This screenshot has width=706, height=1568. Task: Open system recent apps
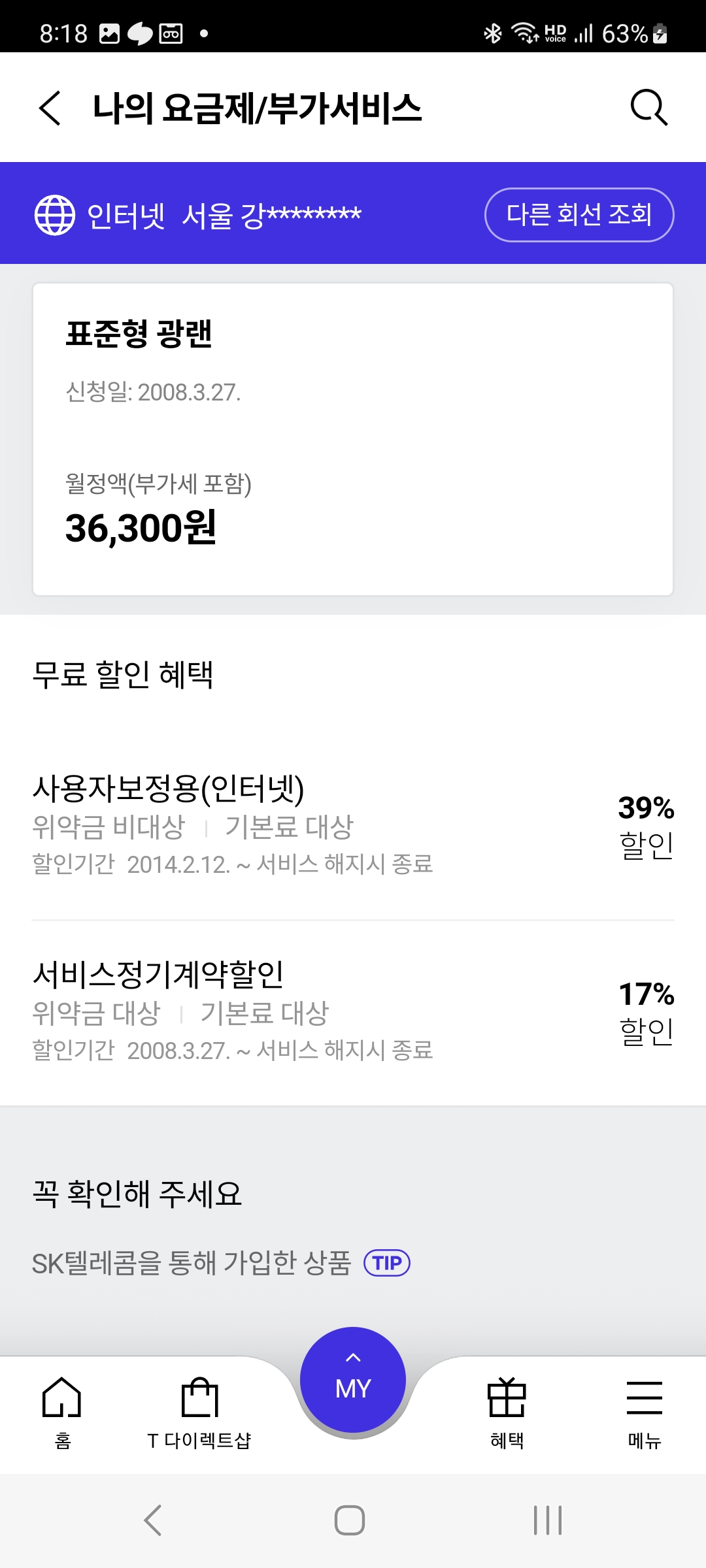click(548, 1520)
